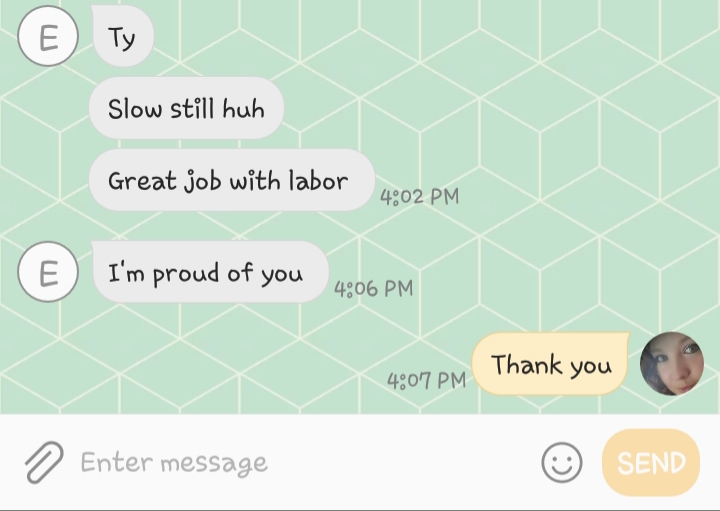The image size is (720, 511).
Task: Open the contact avatar beside "I'm proud of you"
Action: 48,272
